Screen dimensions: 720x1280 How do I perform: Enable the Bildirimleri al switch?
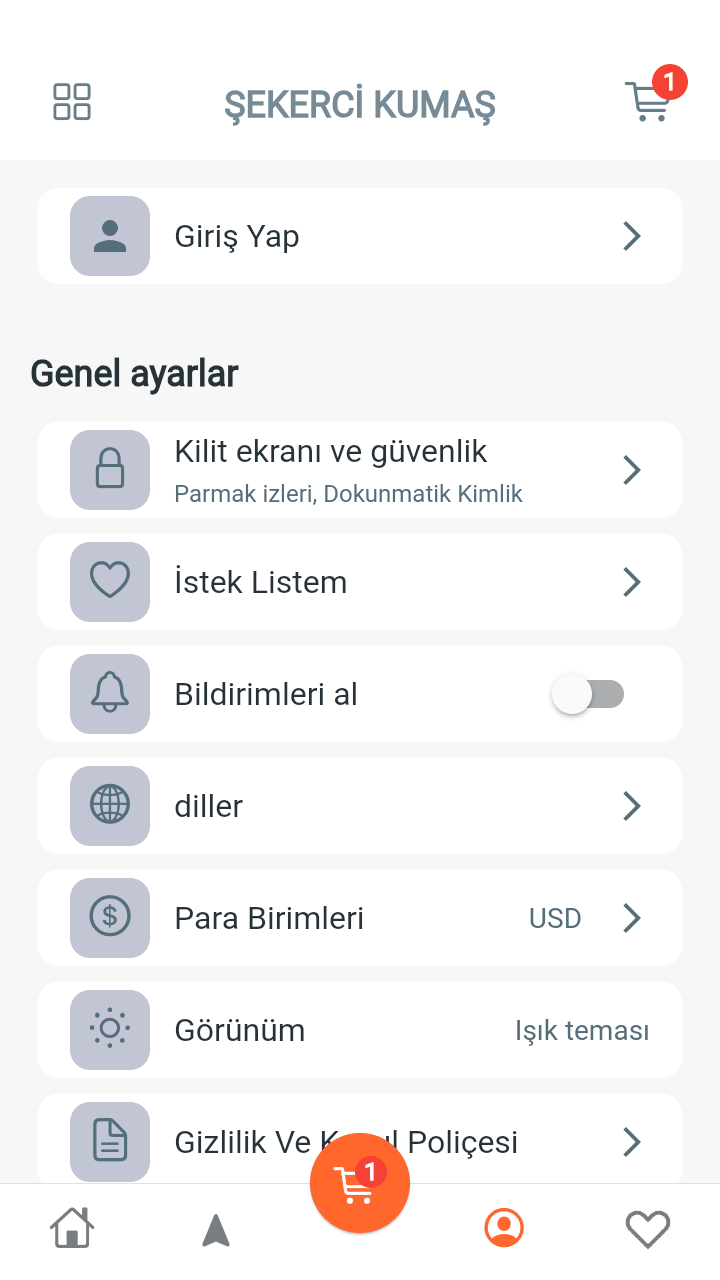coord(588,694)
